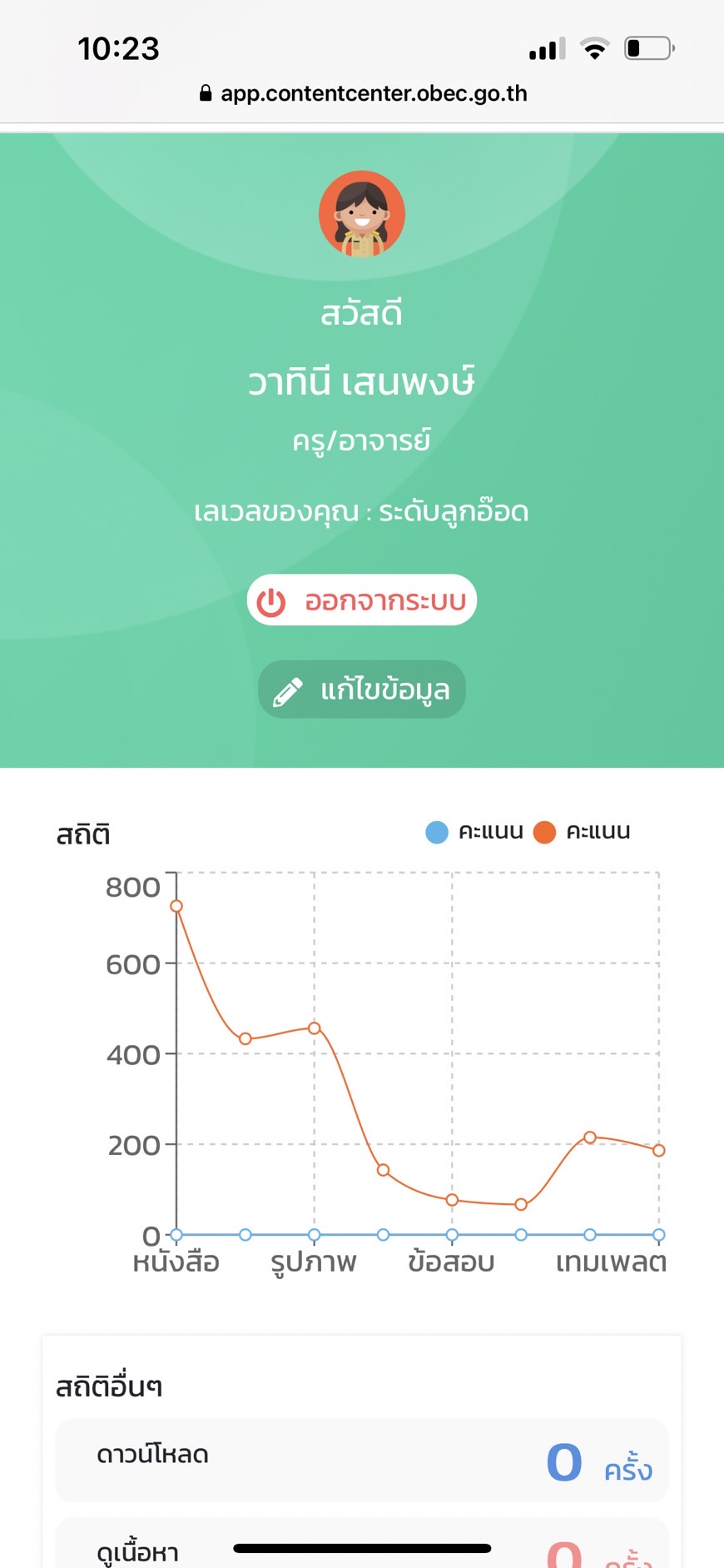Image resolution: width=724 pixels, height=1568 pixels.
Task: Select the orange data point at หนังสือ
Action: 176,906
